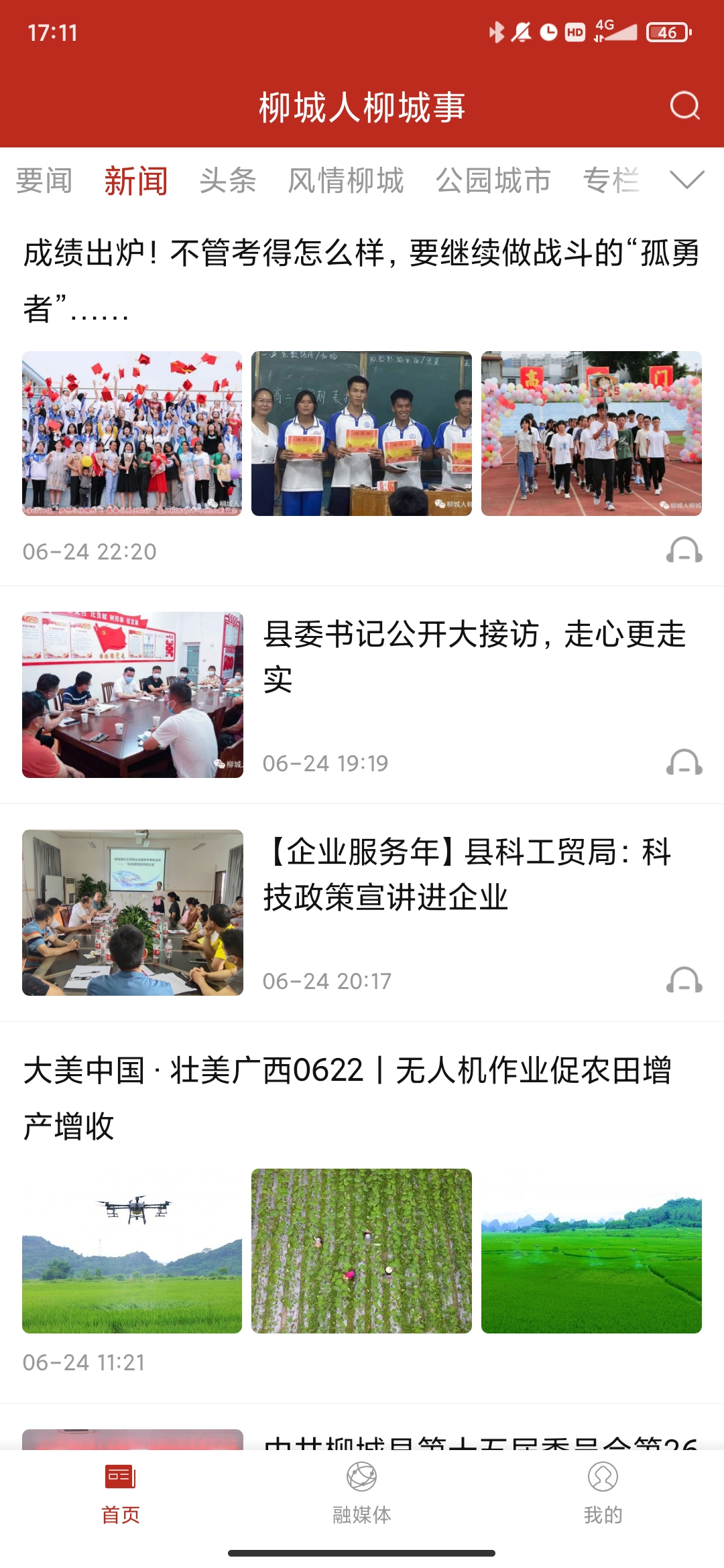
Task: Open the 成绩出炉 "孤勇者" article
Action: tap(362, 280)
